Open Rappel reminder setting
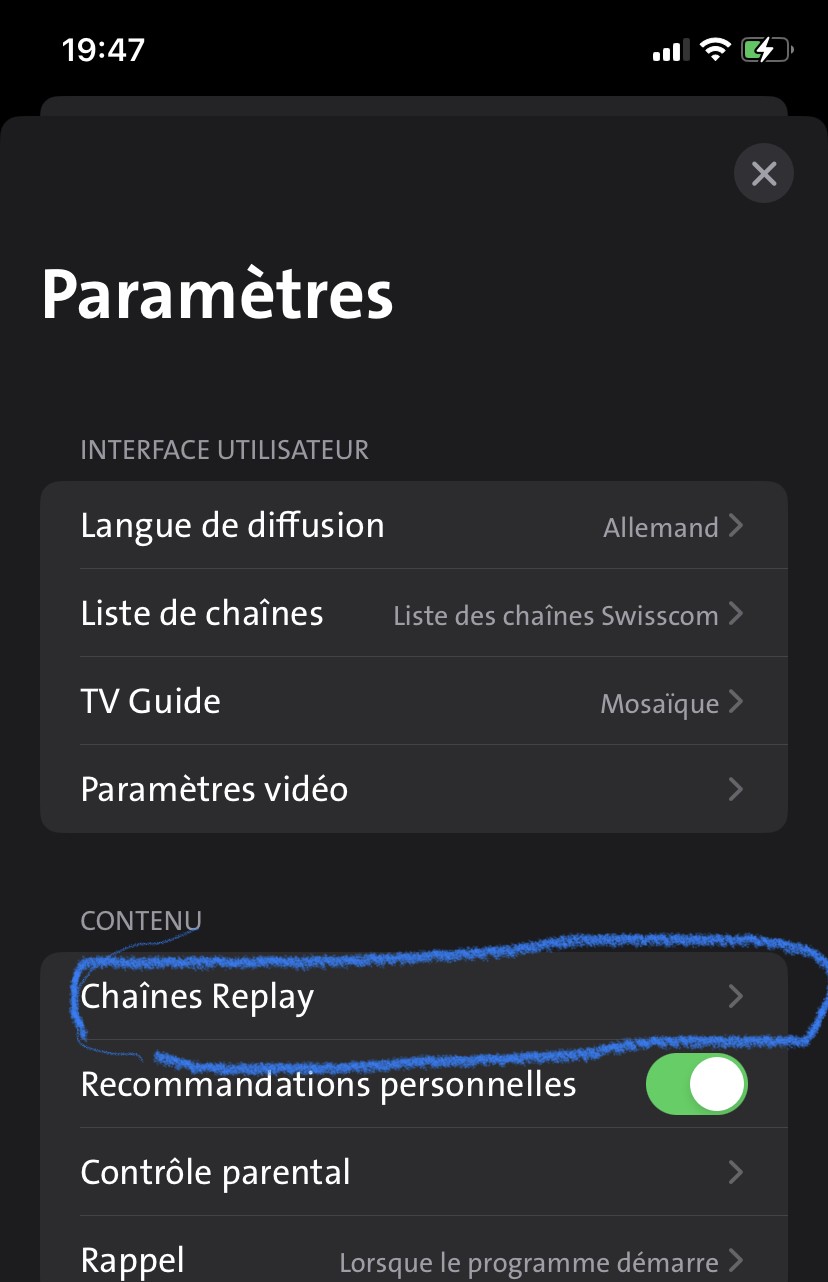Image resolution: width=828 pixels, height=1282 pixels. coord(413,1258)
